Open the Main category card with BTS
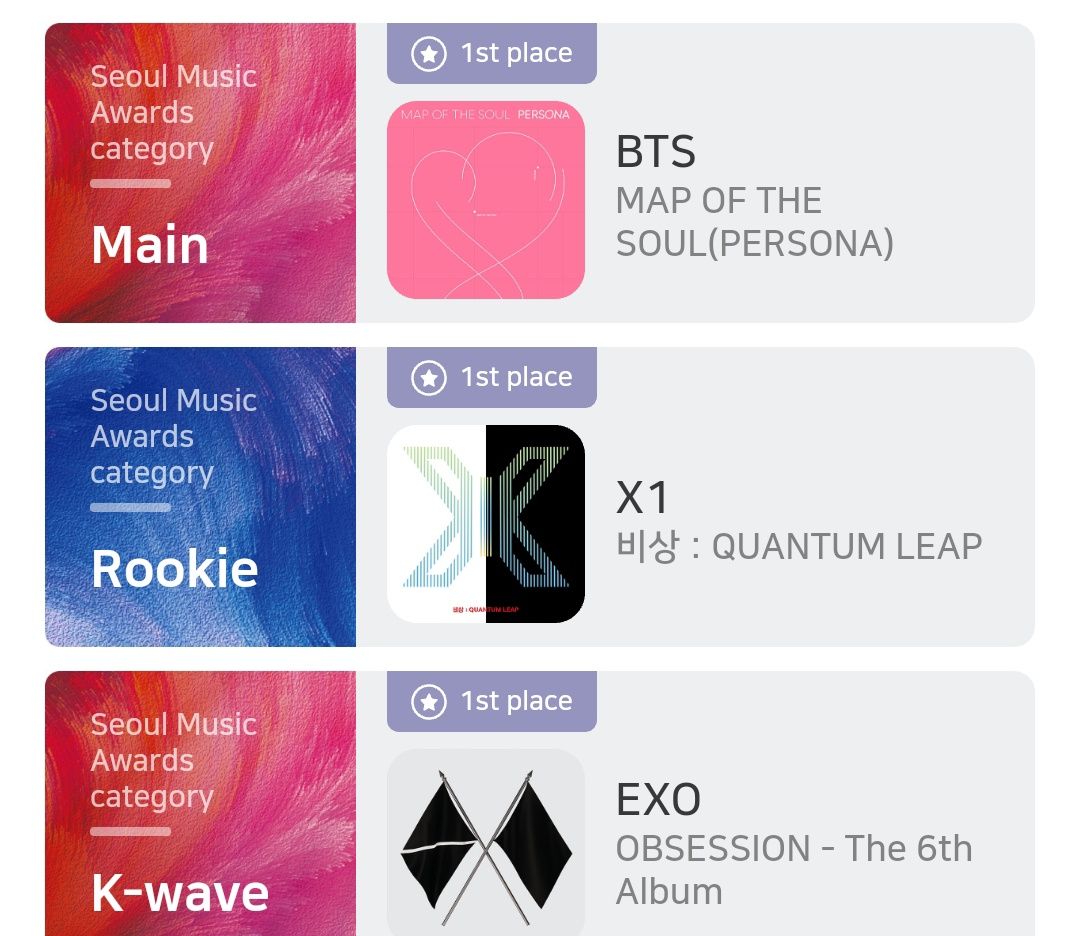1080x936 pixels. click(x=540, y=174)
